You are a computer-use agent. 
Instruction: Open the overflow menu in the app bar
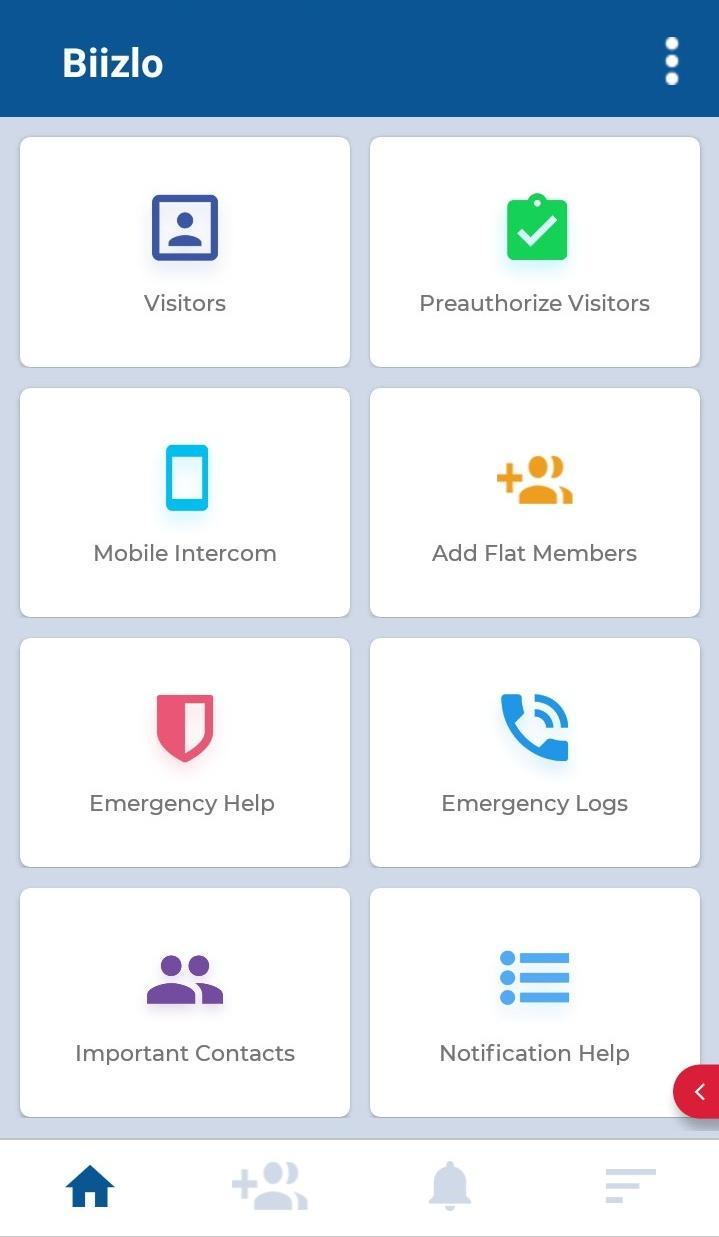pyautogui.click(x=671, y=62)
